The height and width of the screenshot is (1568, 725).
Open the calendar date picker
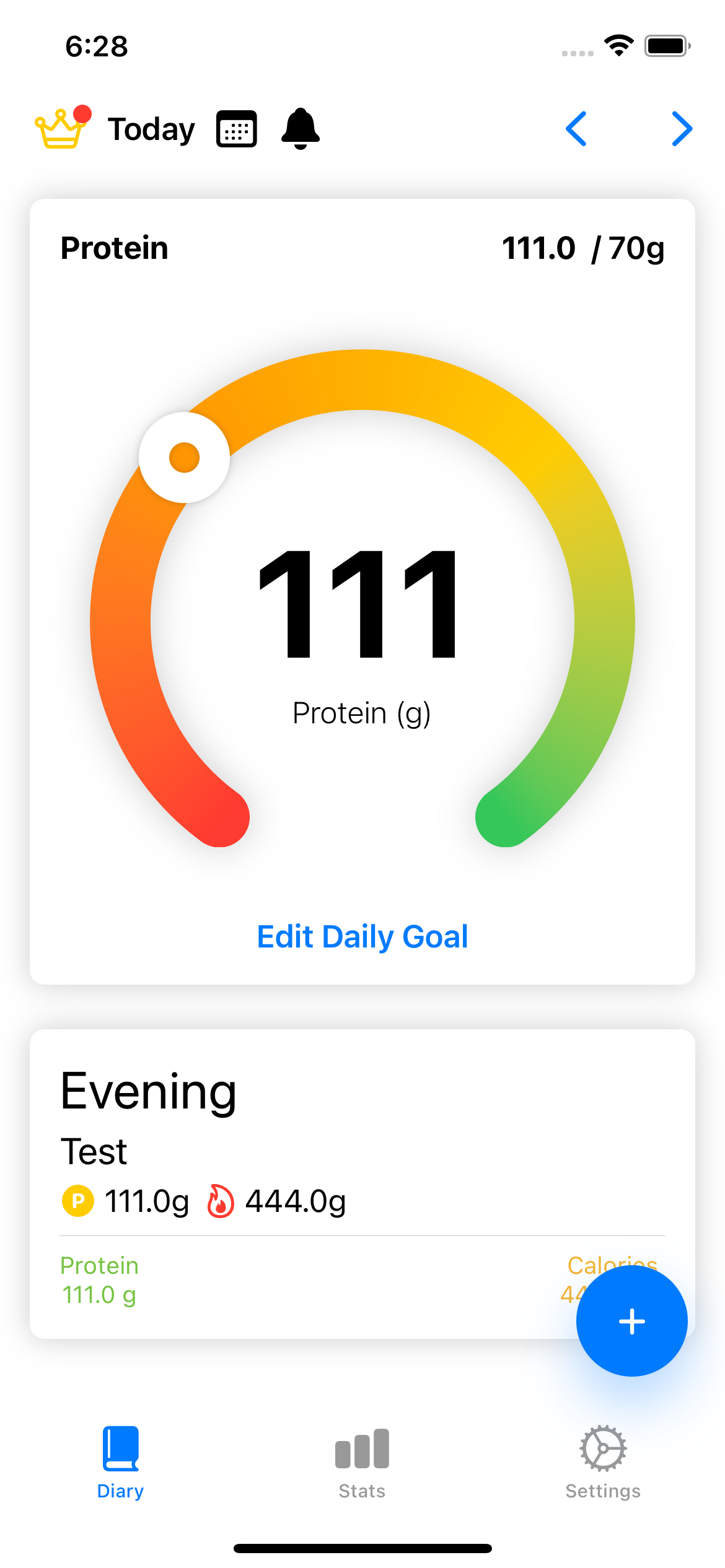pos(236,129)
